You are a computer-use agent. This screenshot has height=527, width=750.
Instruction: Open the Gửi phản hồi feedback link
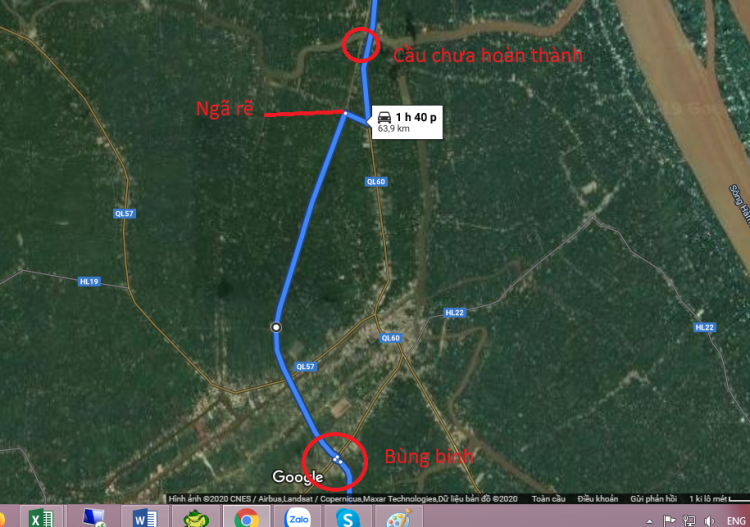coord(655,498)
